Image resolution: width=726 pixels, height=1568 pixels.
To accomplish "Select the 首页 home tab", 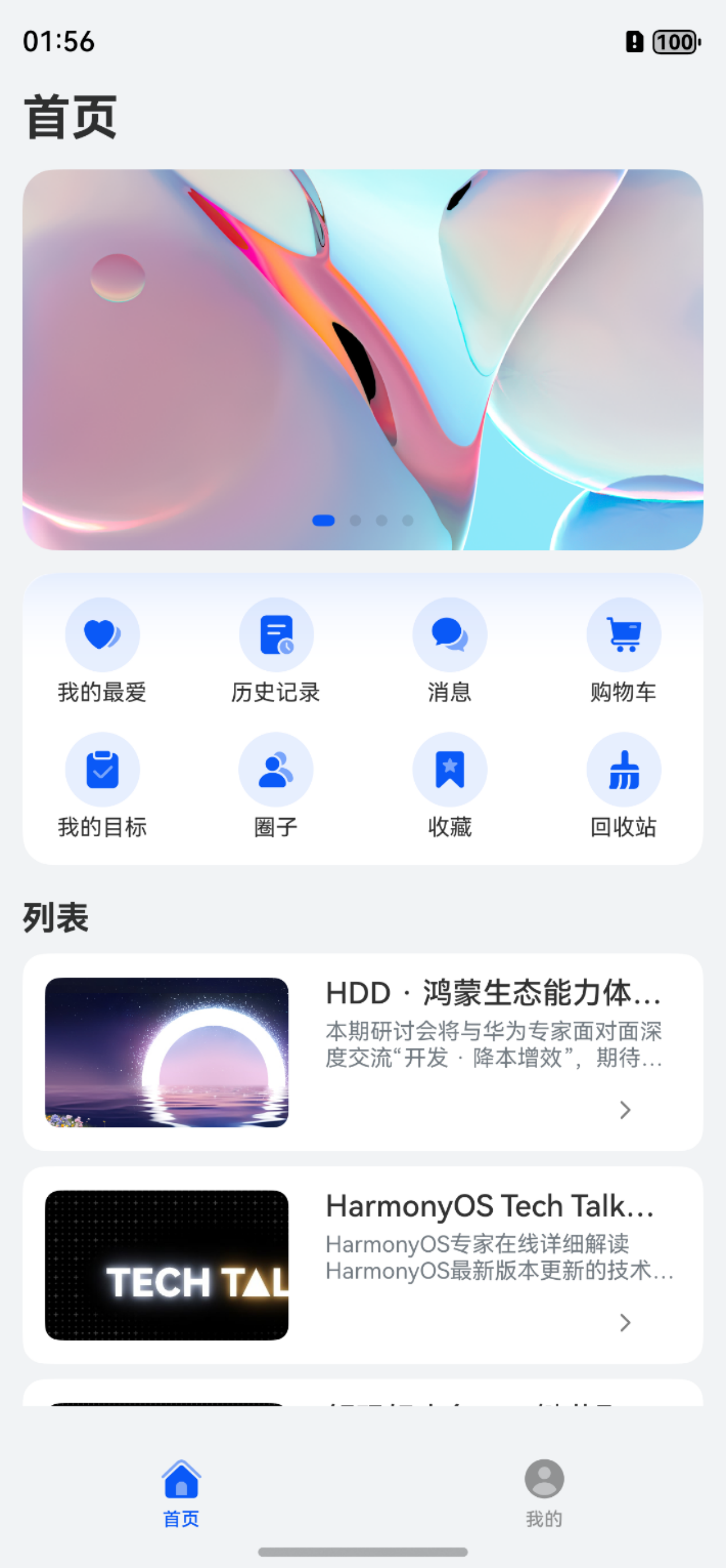I will click(x=181, y=1492).
